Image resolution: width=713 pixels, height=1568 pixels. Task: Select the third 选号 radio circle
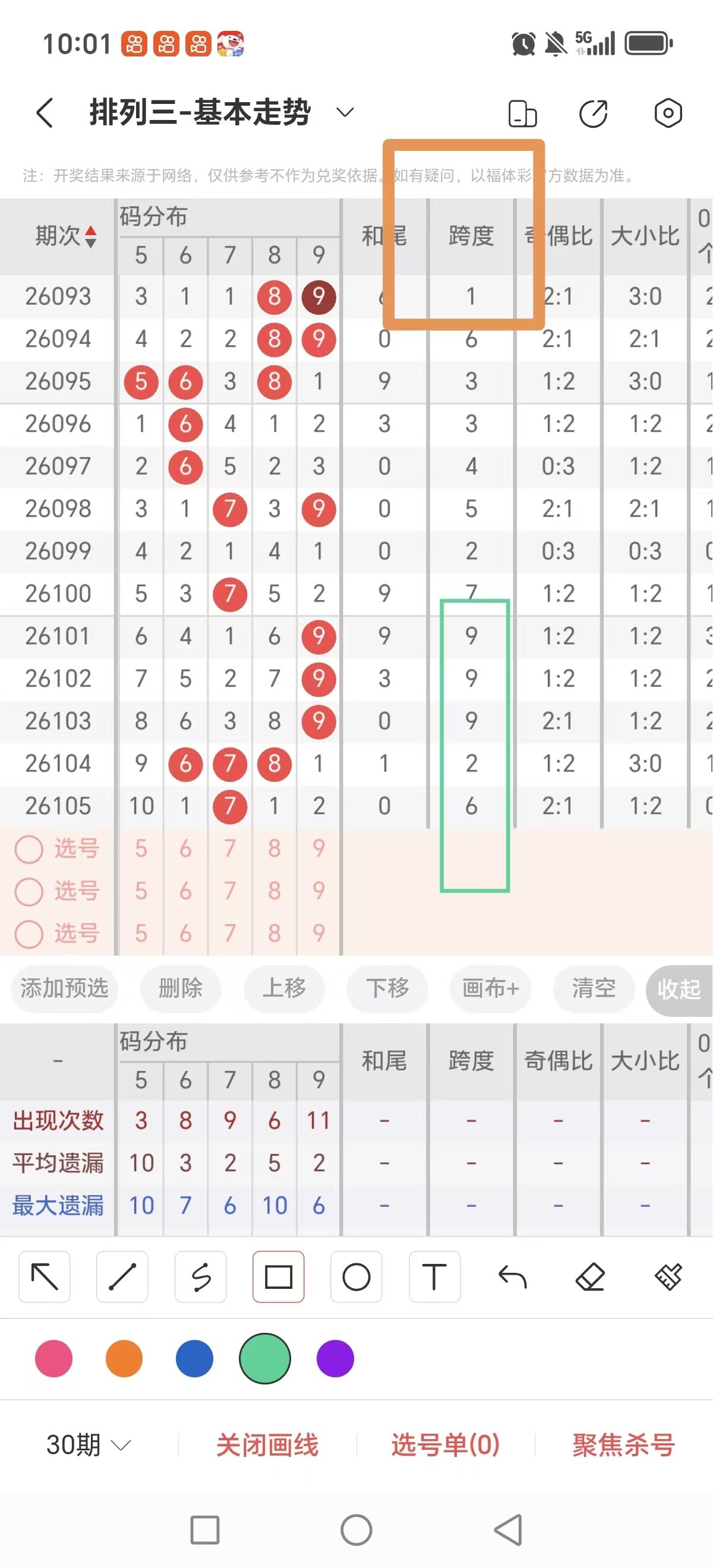(x=29, y=934)
